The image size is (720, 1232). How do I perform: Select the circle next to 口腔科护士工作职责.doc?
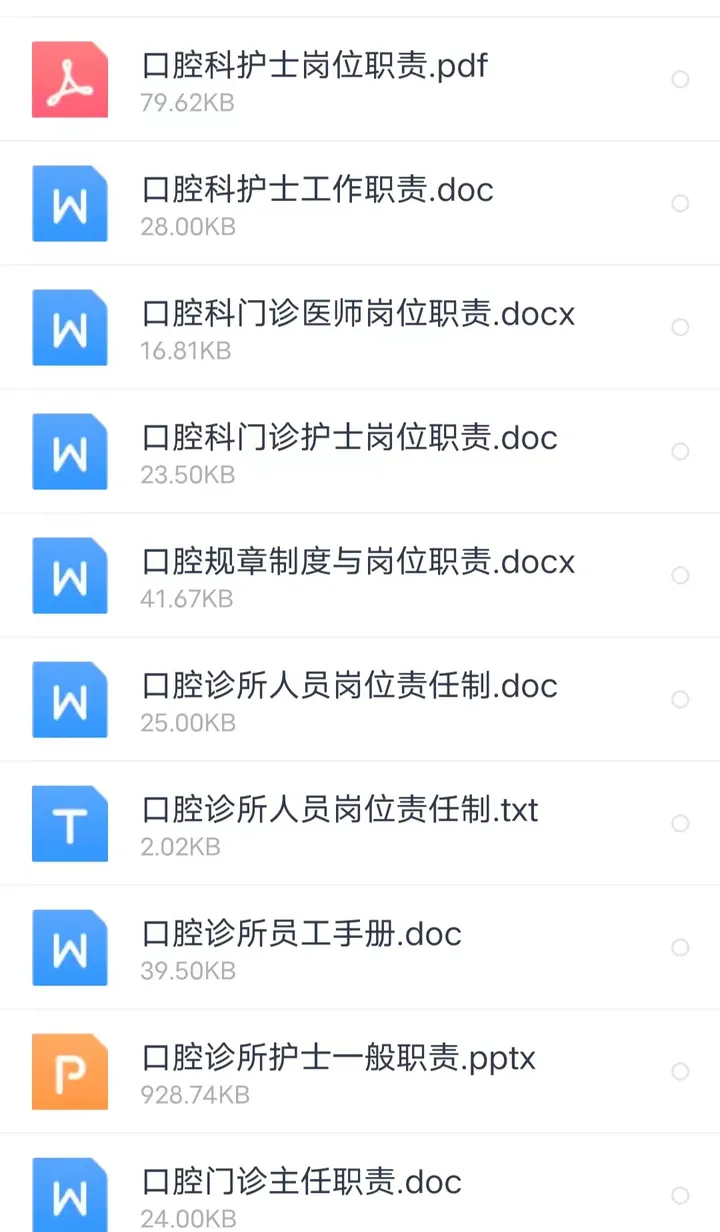(680, 203)
